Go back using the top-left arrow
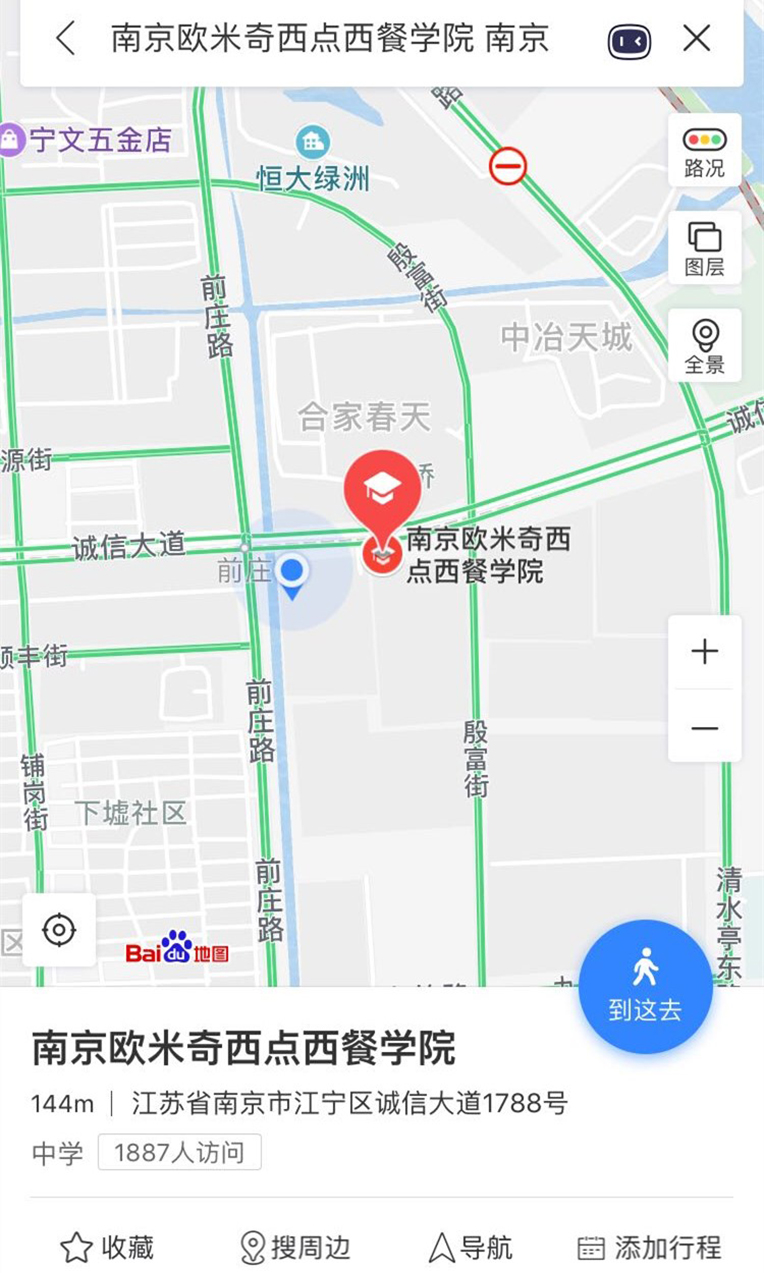Image resolution: width=764 pixels, height=1273 pixels. coord(66,39)
